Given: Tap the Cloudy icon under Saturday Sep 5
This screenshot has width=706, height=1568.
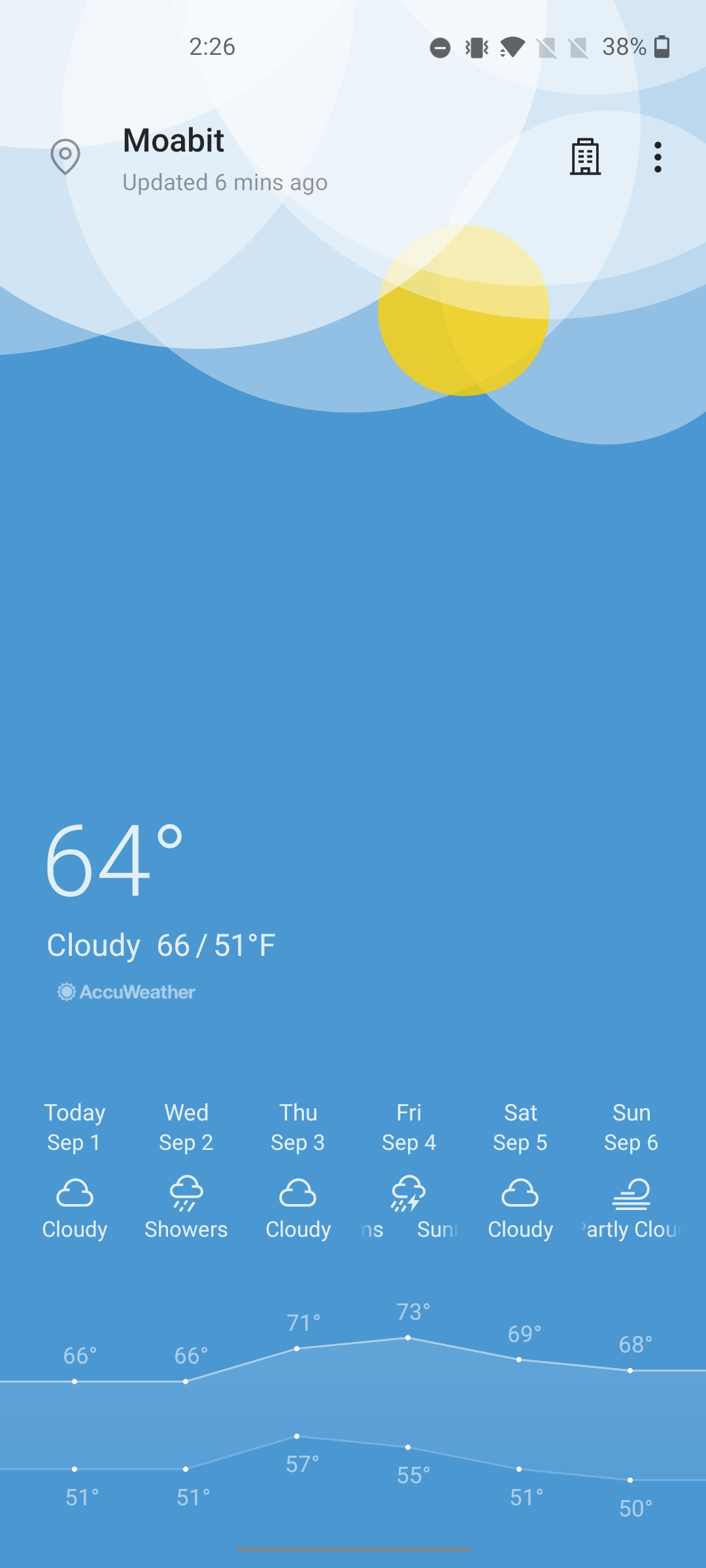Looking at the screenshot, I should click(520, 1193).
